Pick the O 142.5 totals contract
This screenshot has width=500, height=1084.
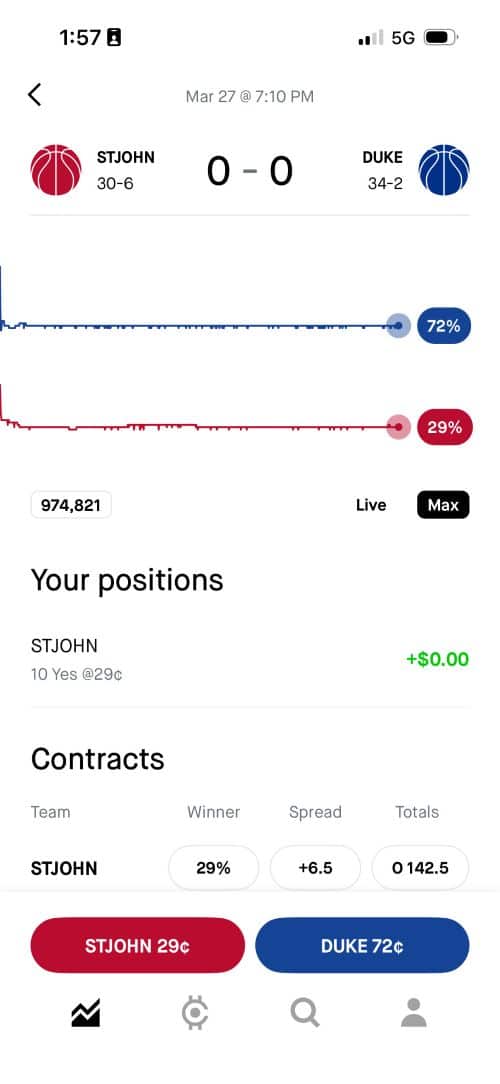pyautogui.click(x=420, y=868)
